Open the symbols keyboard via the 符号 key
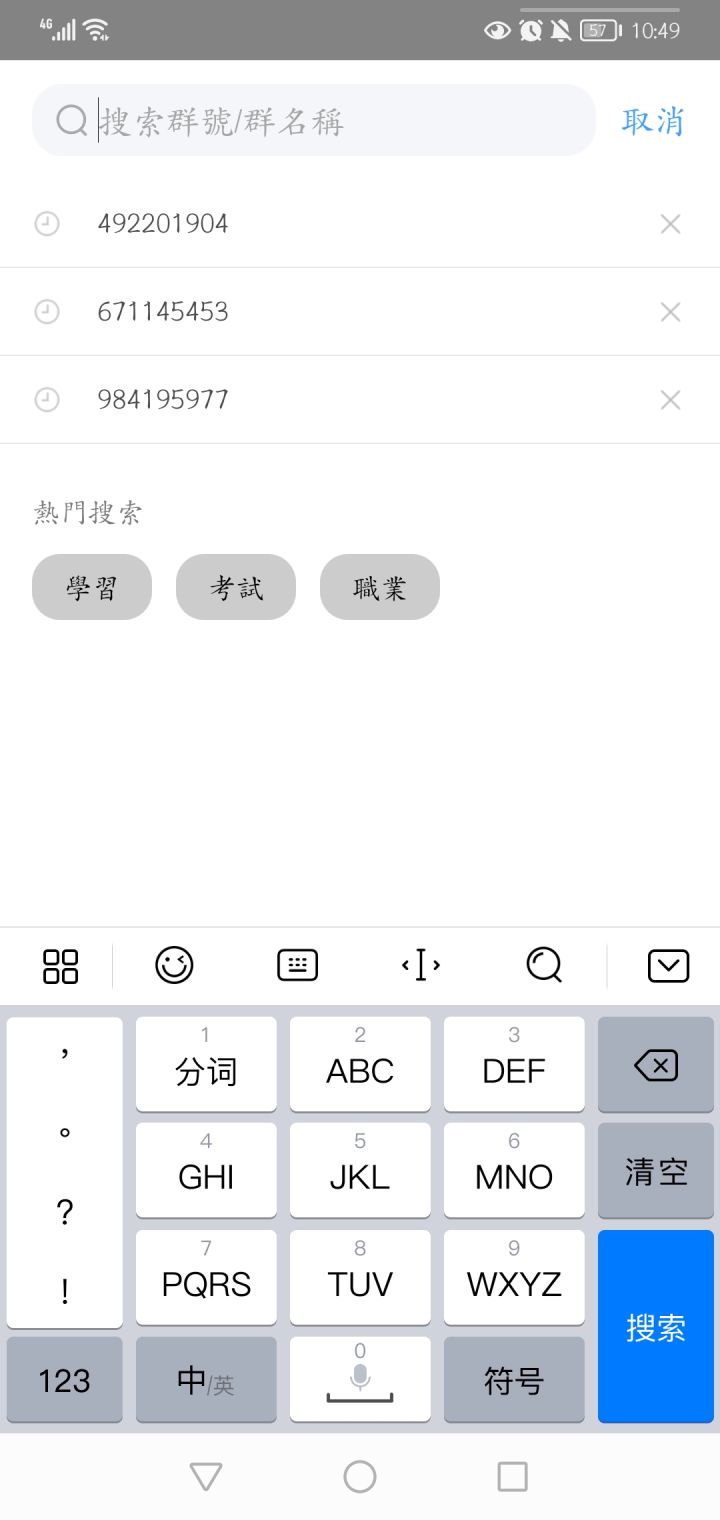 click(x=514, y=1380)
